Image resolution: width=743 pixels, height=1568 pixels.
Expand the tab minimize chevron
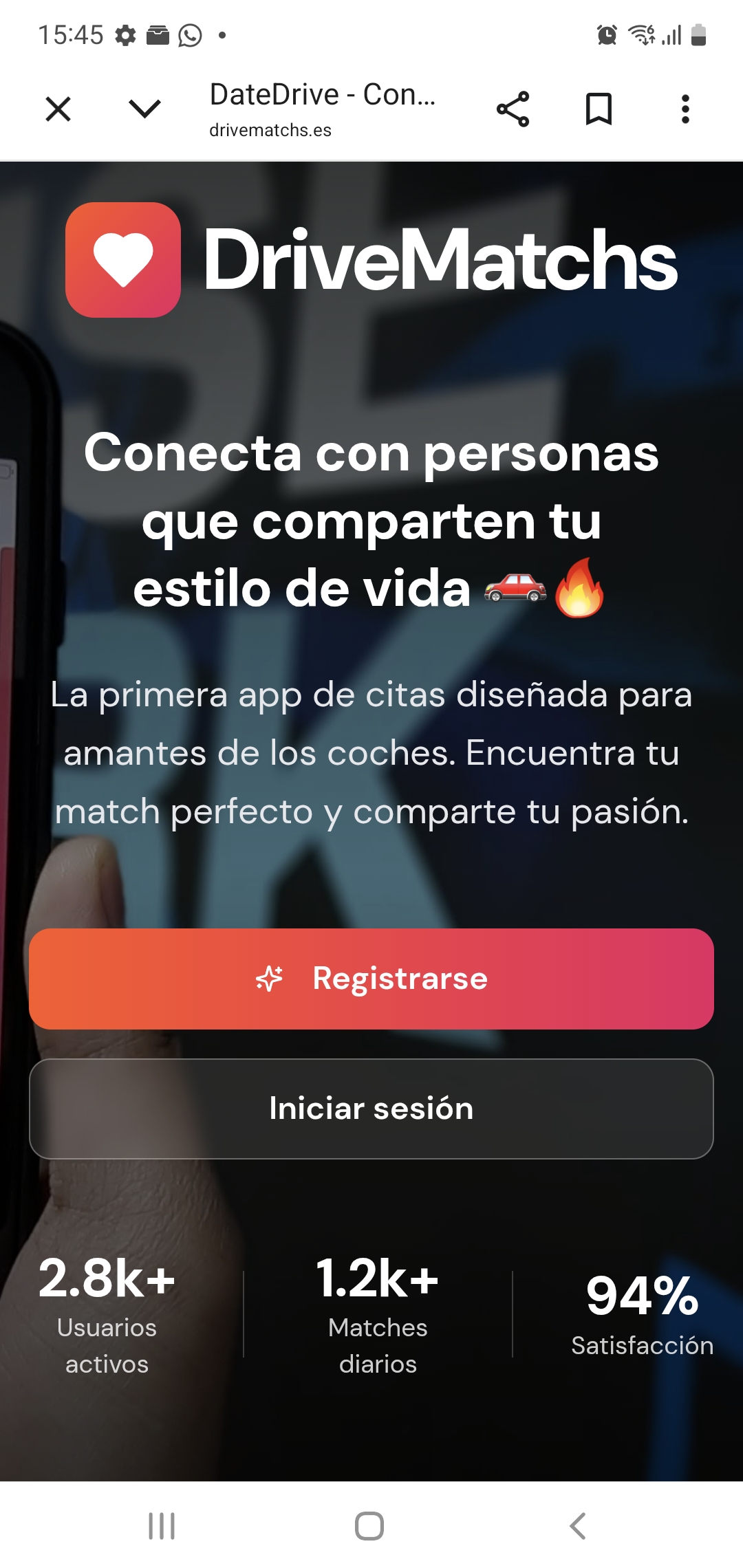tap(144, 109)
